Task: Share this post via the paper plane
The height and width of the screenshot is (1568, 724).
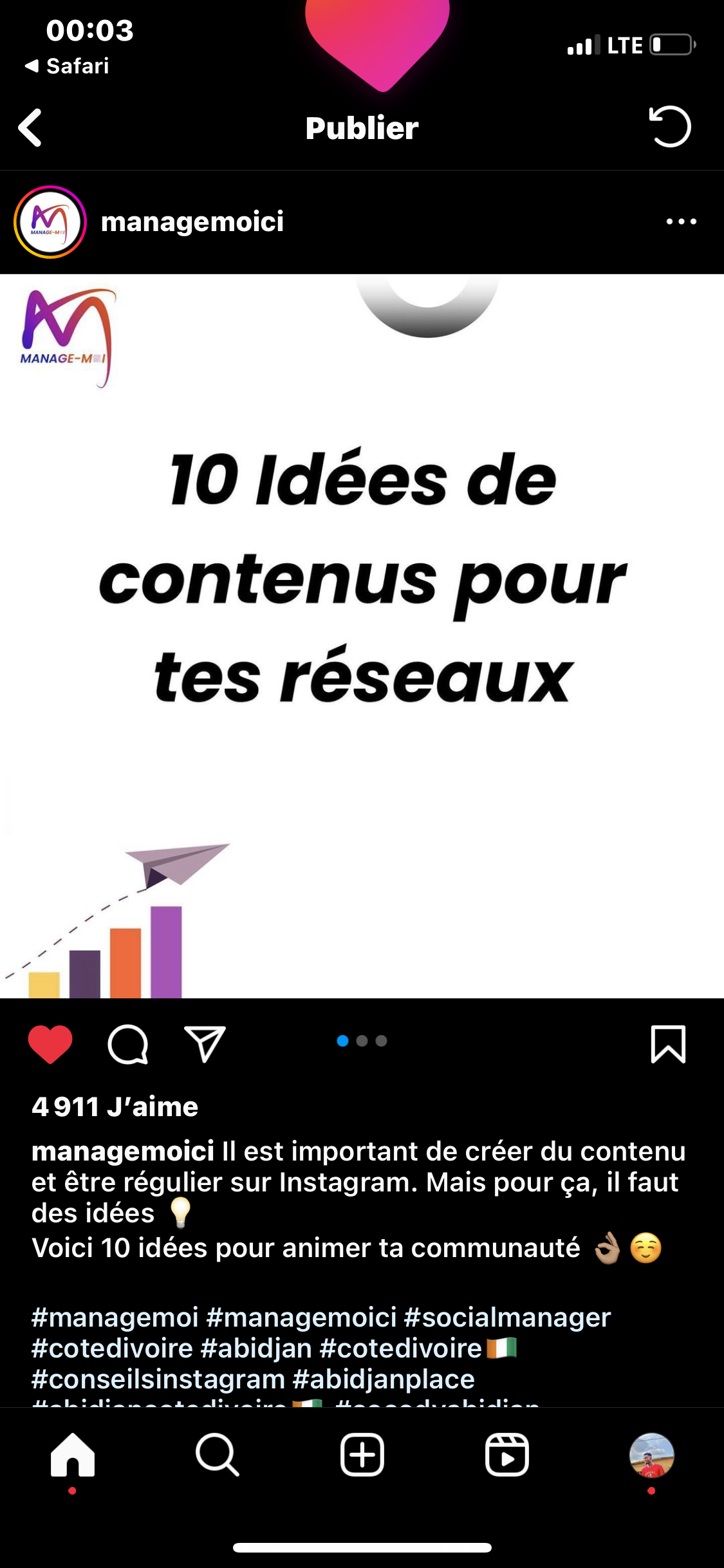Action: click(205, 1044)
